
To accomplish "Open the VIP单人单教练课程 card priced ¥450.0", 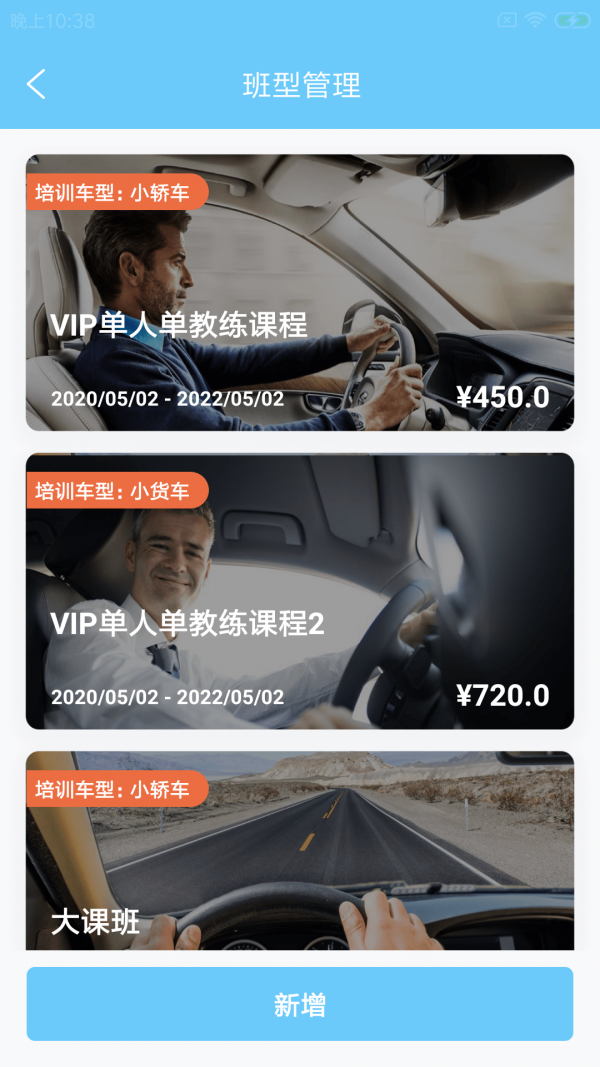I will point(300,293).
